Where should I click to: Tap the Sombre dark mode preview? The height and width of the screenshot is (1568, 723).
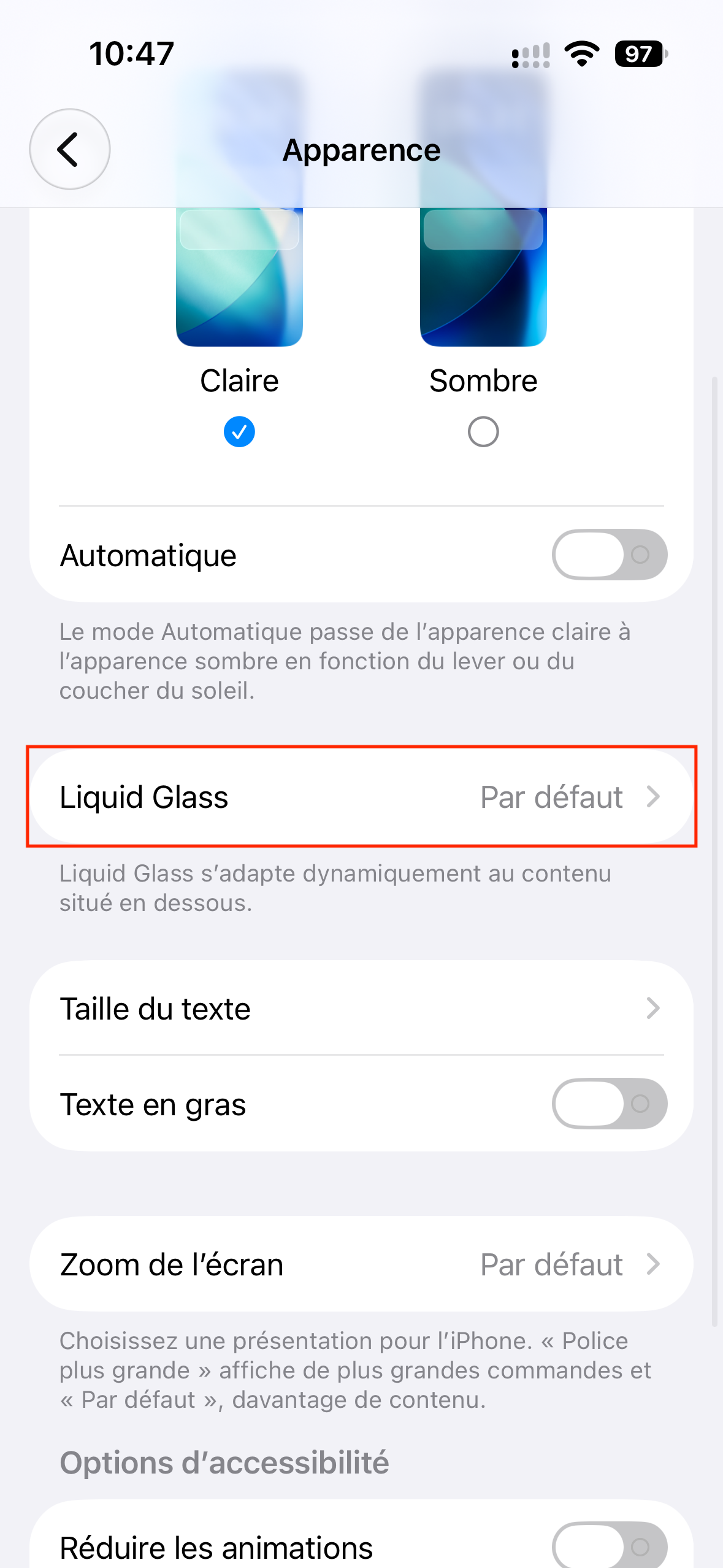[483, 276]
